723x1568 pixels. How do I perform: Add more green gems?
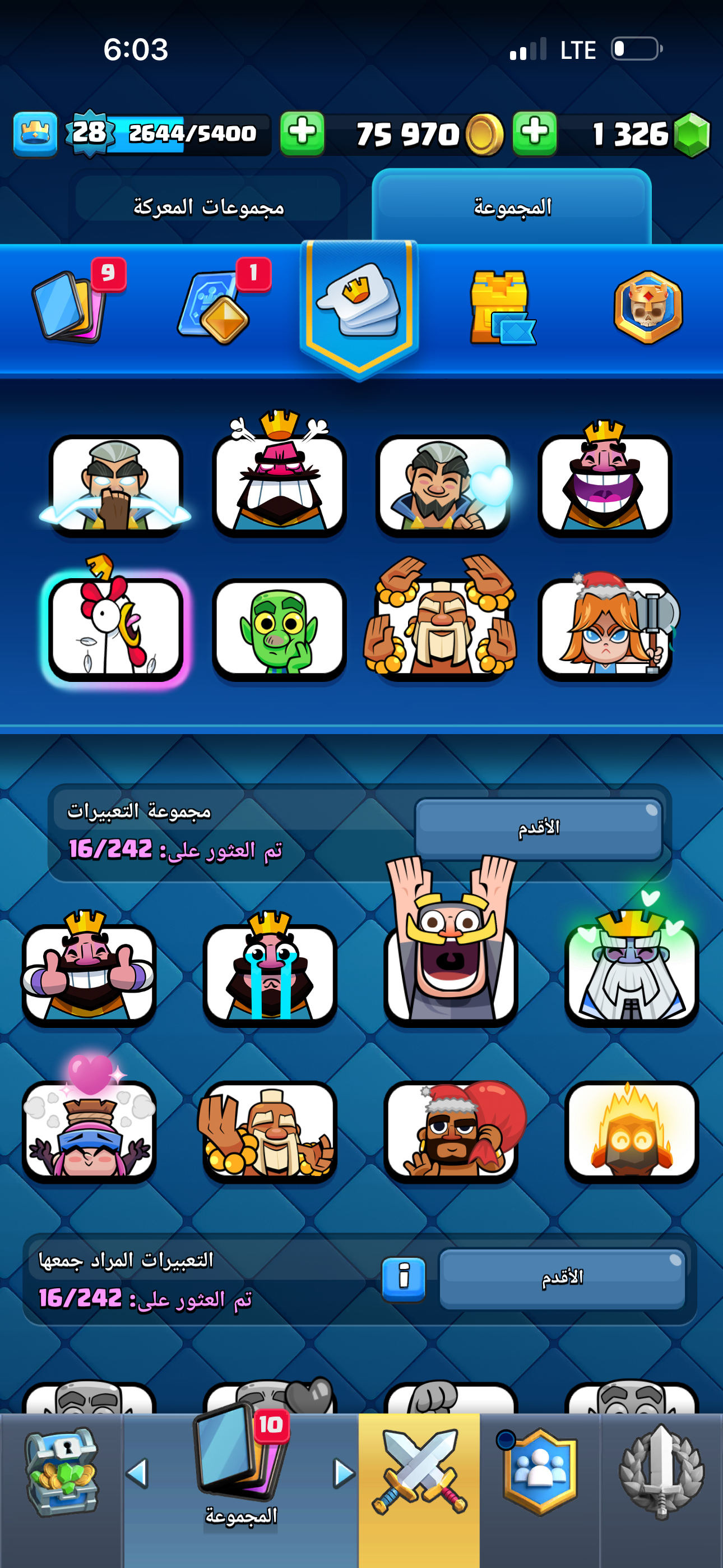(x=534, y=133)
